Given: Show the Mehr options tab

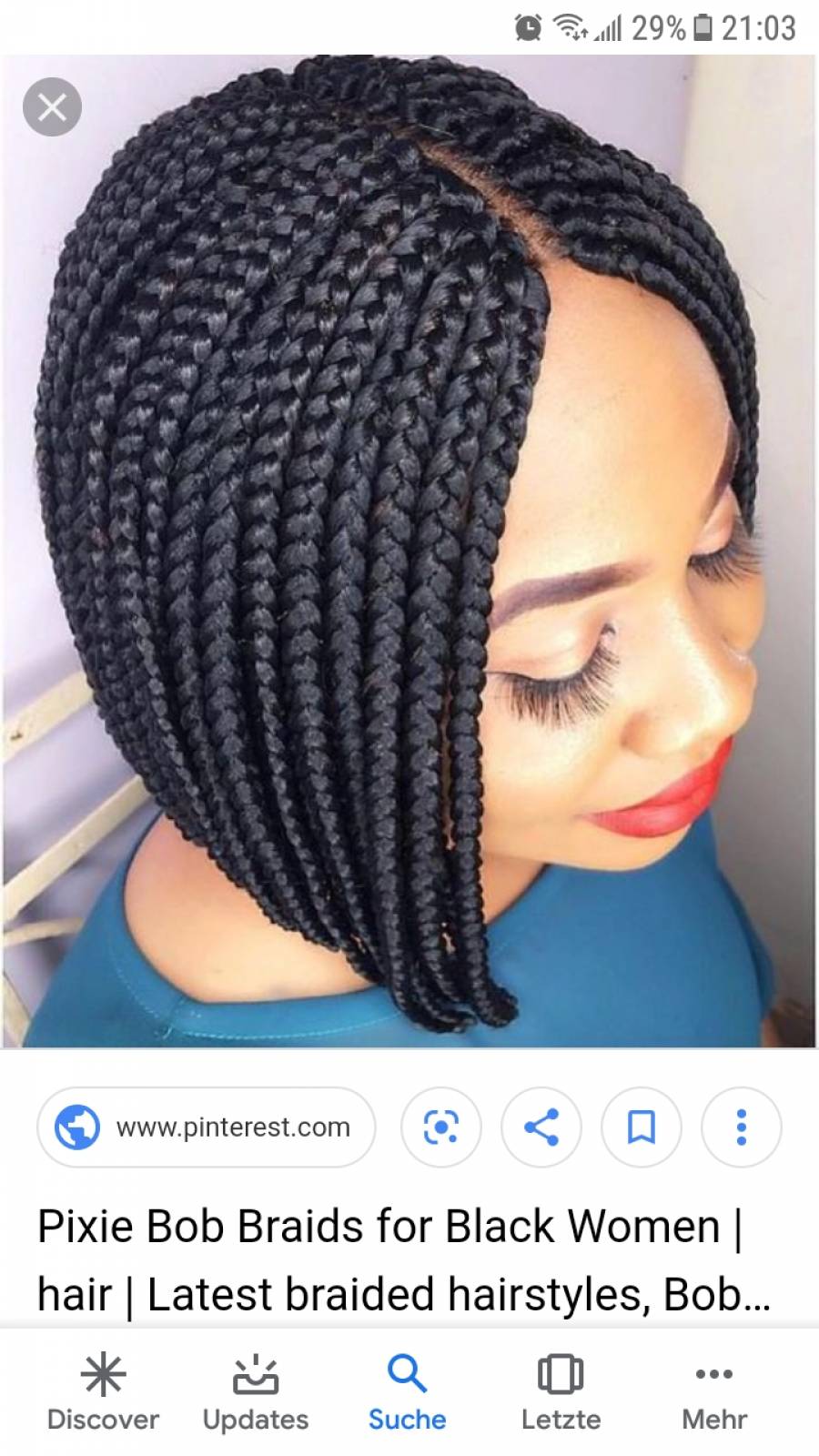Looking at the screenshot, I should tap(714, 1392).
